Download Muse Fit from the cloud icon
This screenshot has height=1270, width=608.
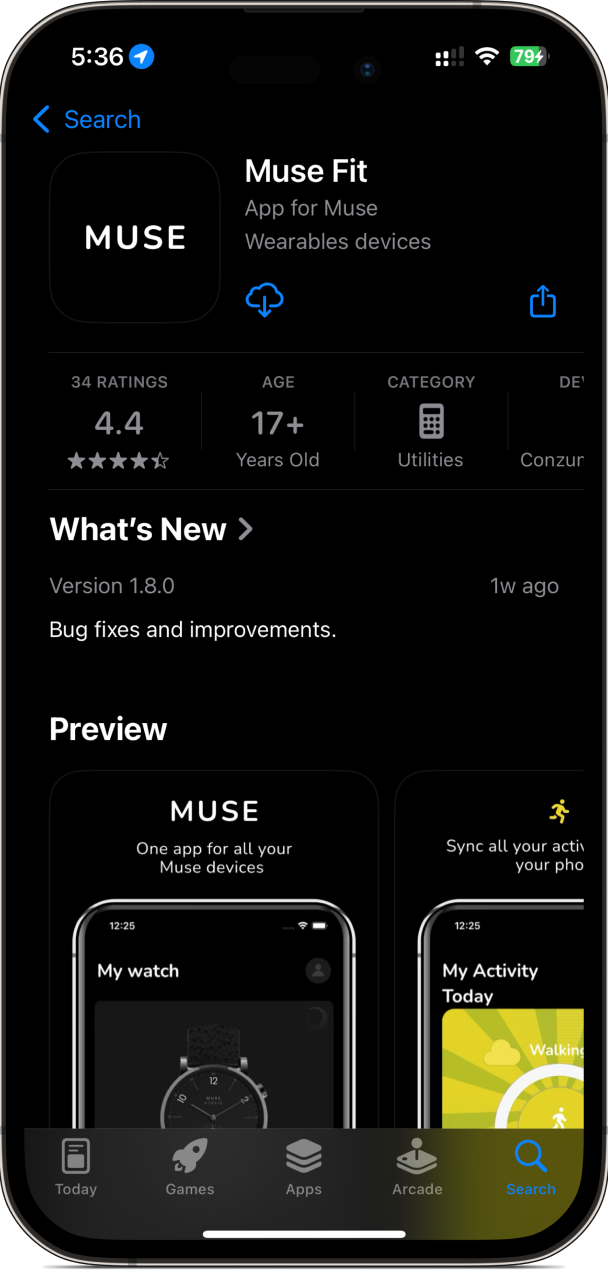(x=264, y=300)
